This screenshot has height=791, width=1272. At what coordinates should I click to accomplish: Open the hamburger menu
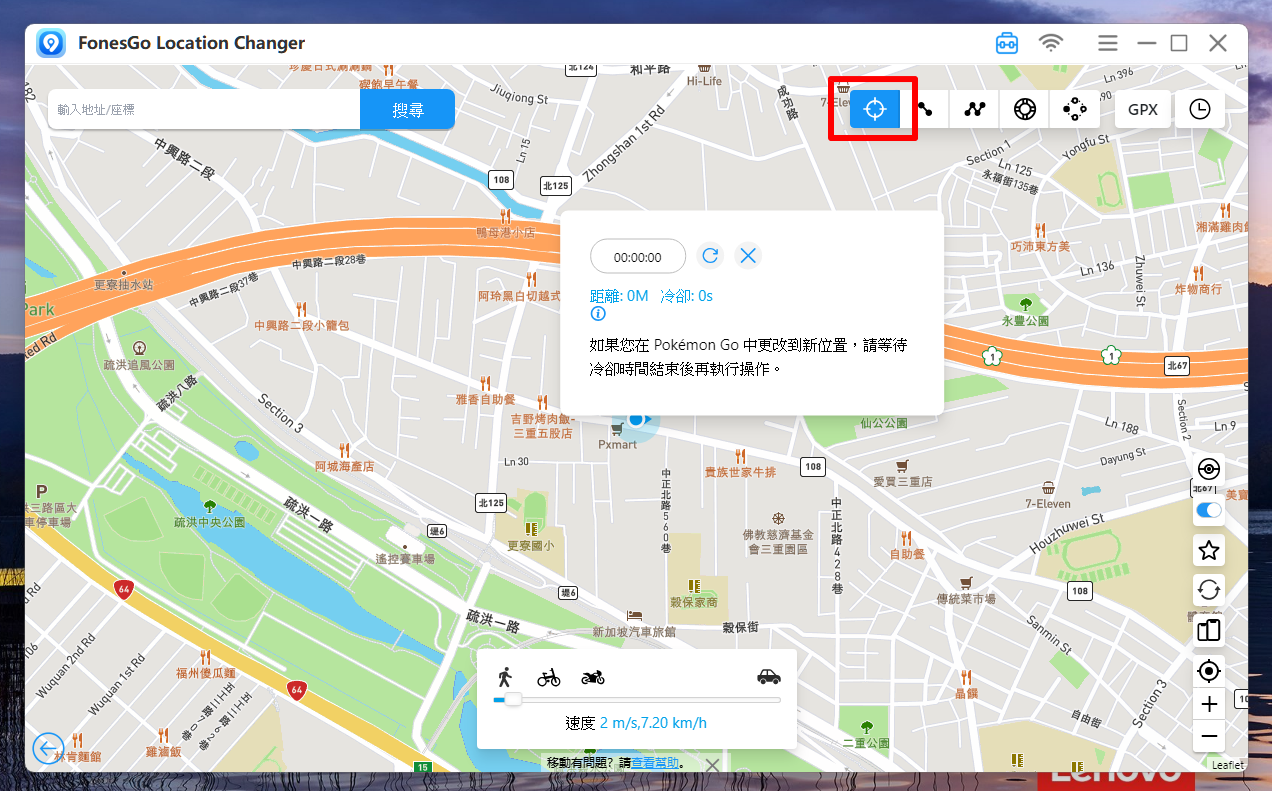click(1107, 43)
